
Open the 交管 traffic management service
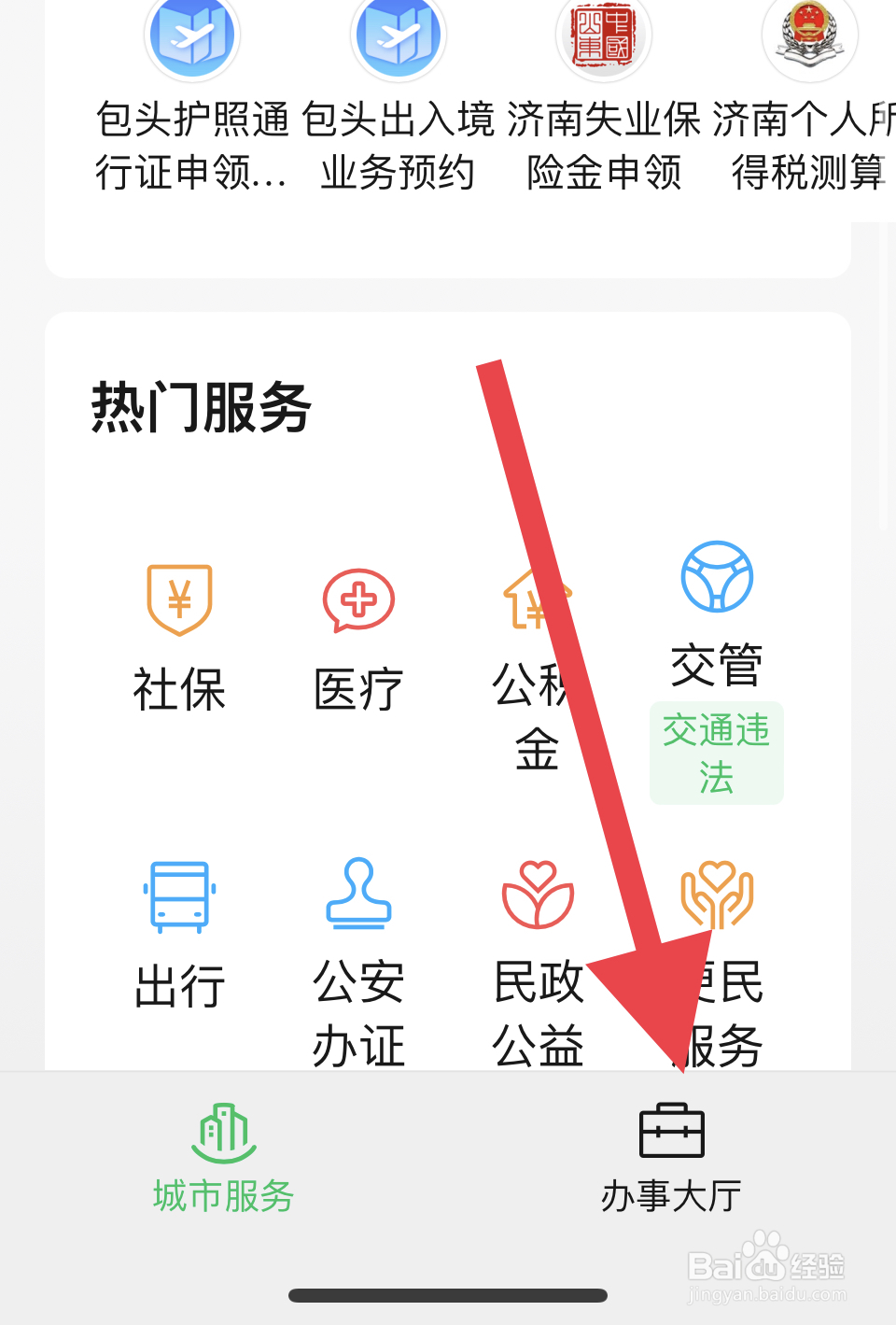(x=716, y=616)
